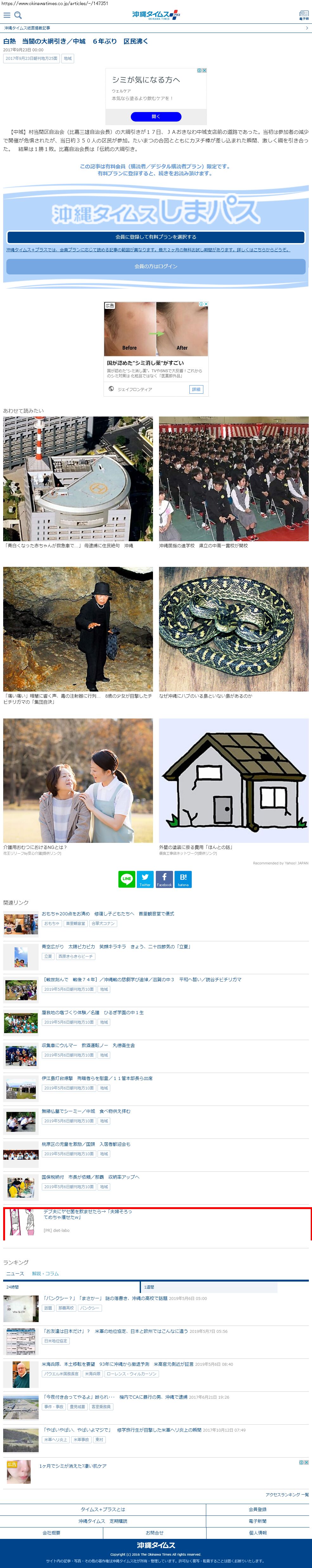Select the 地域 tag under the headline
Screen dimensions: 312x1568
coord(68,59)
